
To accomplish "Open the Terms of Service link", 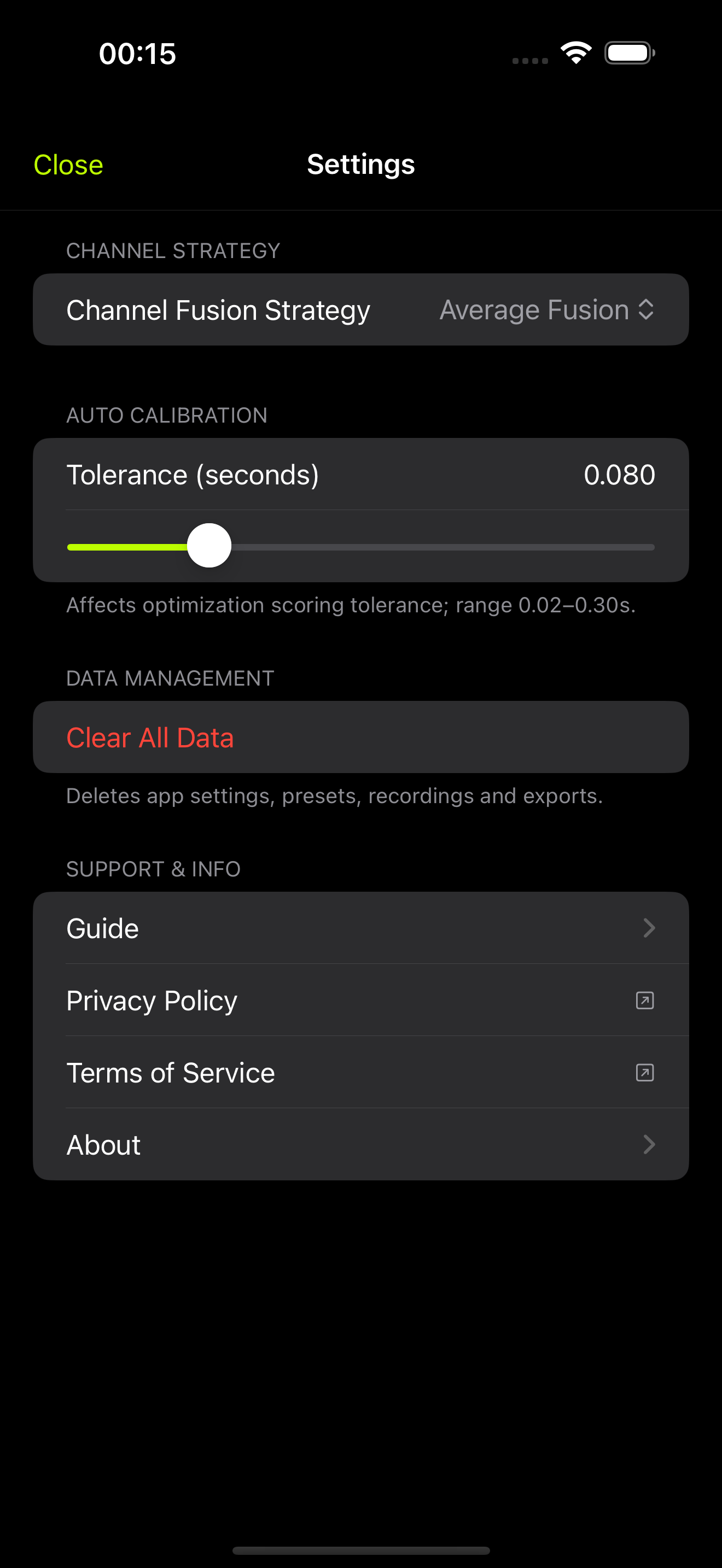I will click(361, 1073).
